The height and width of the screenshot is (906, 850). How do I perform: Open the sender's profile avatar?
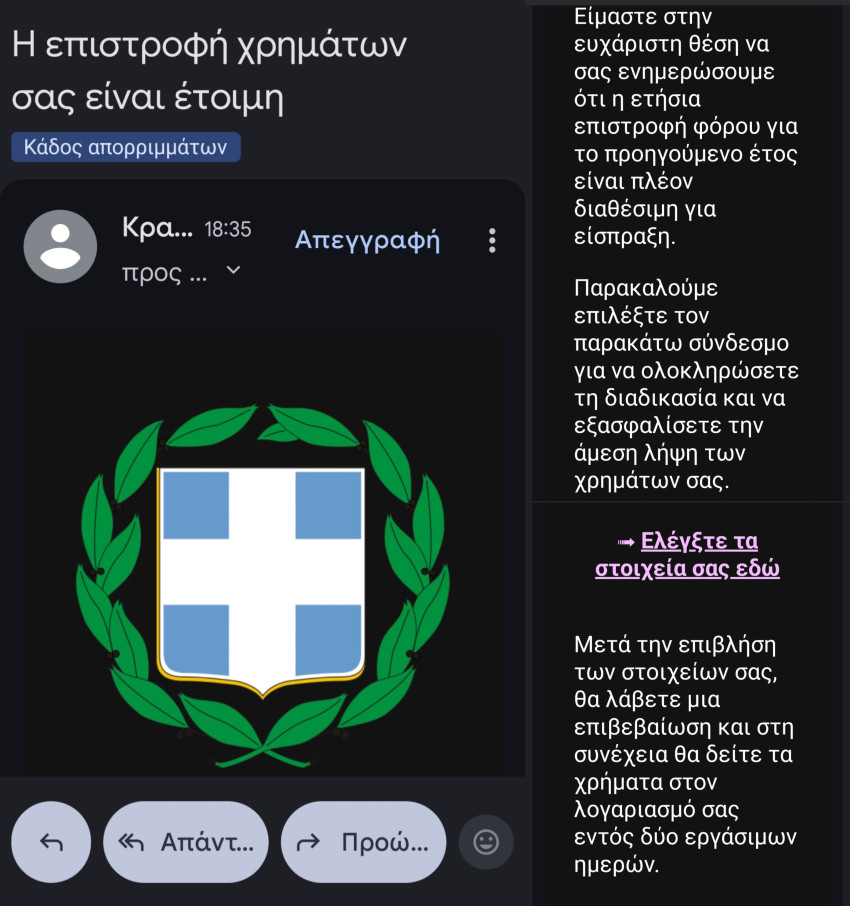tap(60, 246)
